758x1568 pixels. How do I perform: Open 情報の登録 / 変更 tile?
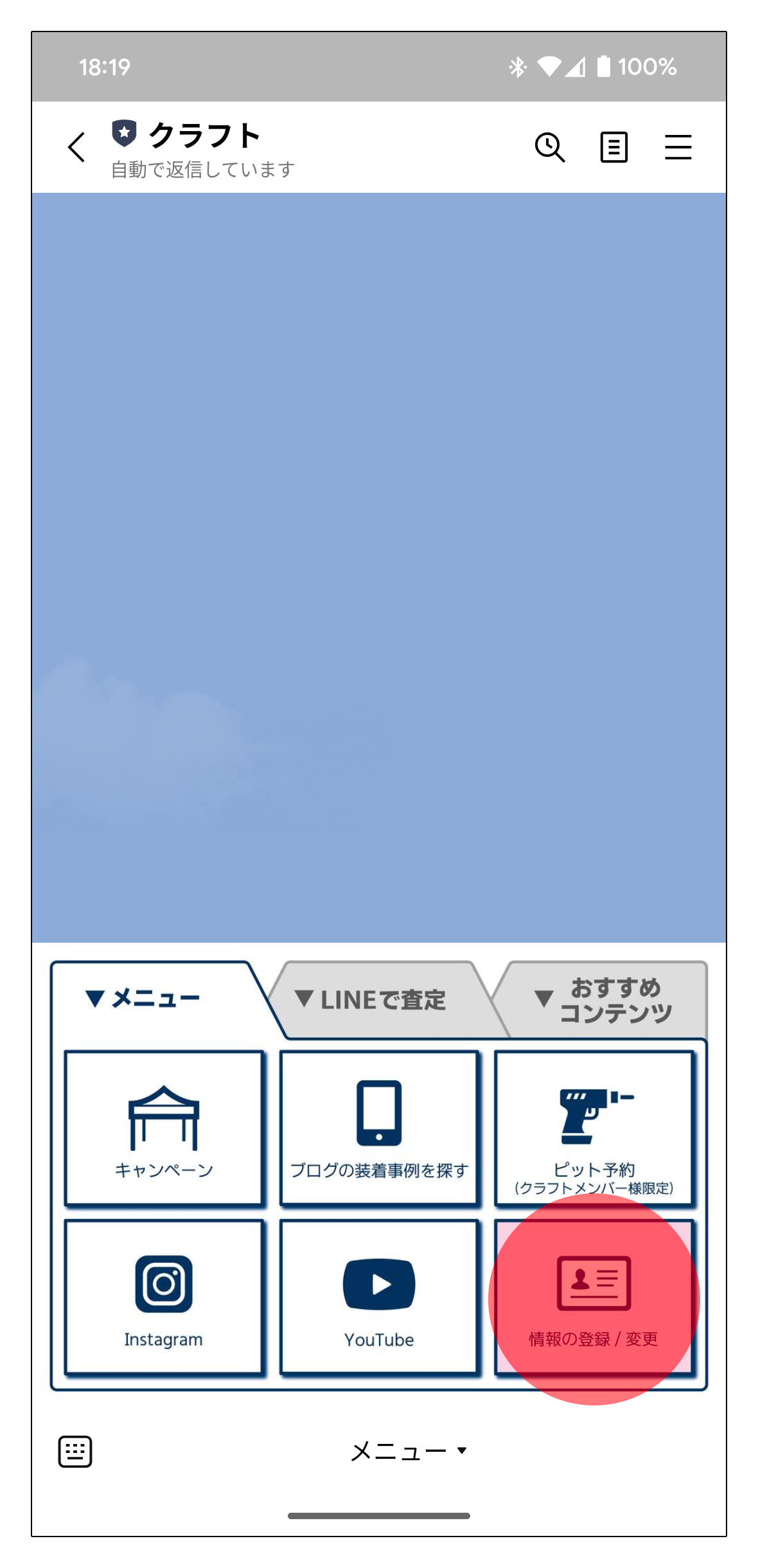pos(594,1297)
